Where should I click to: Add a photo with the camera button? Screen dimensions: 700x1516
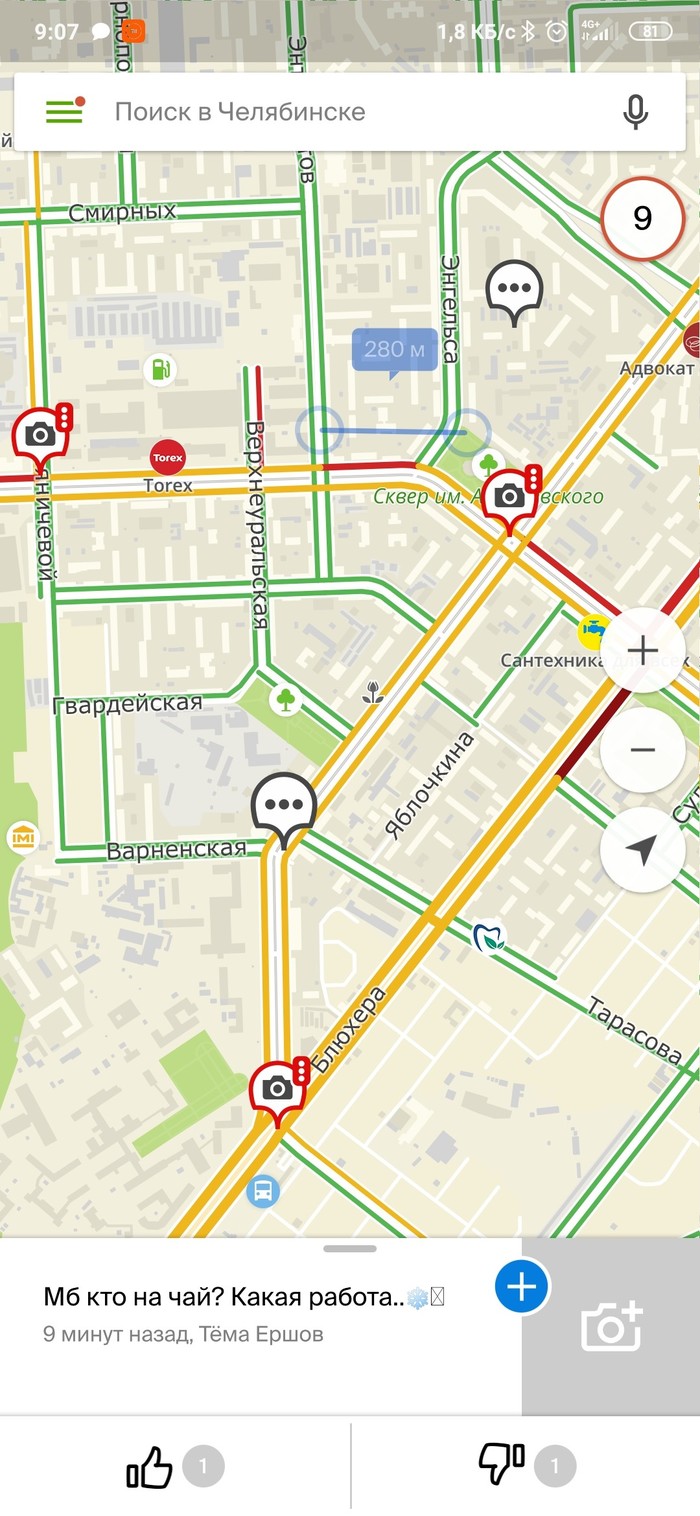coord(611,1326)
